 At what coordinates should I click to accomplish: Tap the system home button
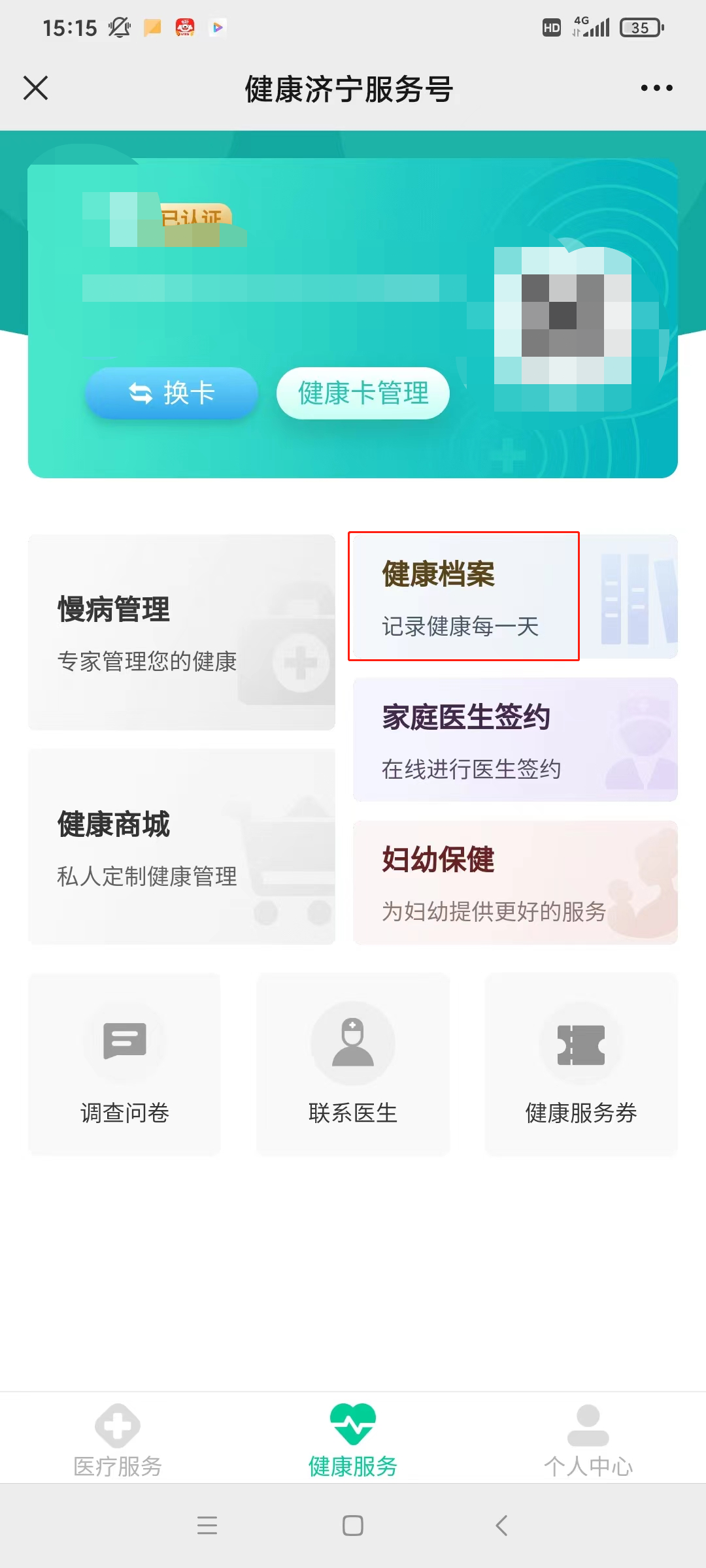[x=353, y=1526]
